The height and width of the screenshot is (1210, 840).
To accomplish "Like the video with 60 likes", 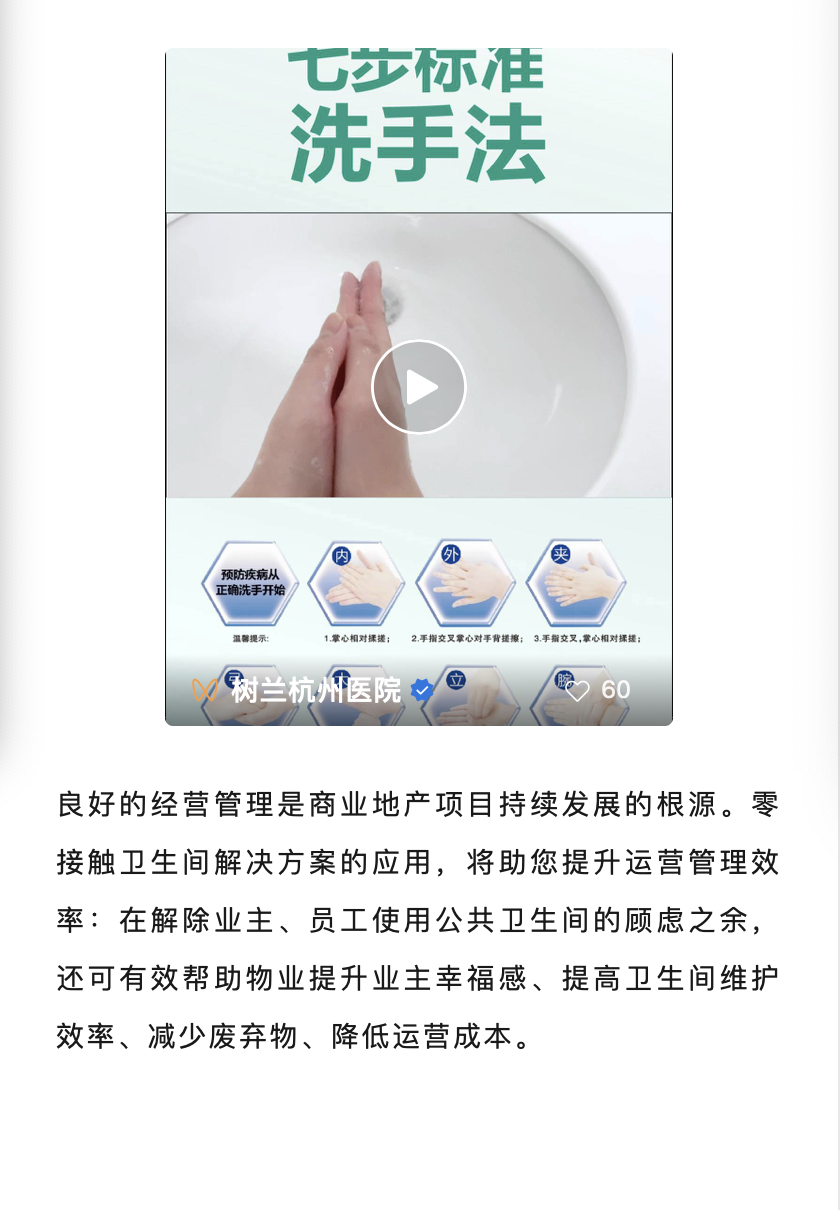I will pos(578,690).
